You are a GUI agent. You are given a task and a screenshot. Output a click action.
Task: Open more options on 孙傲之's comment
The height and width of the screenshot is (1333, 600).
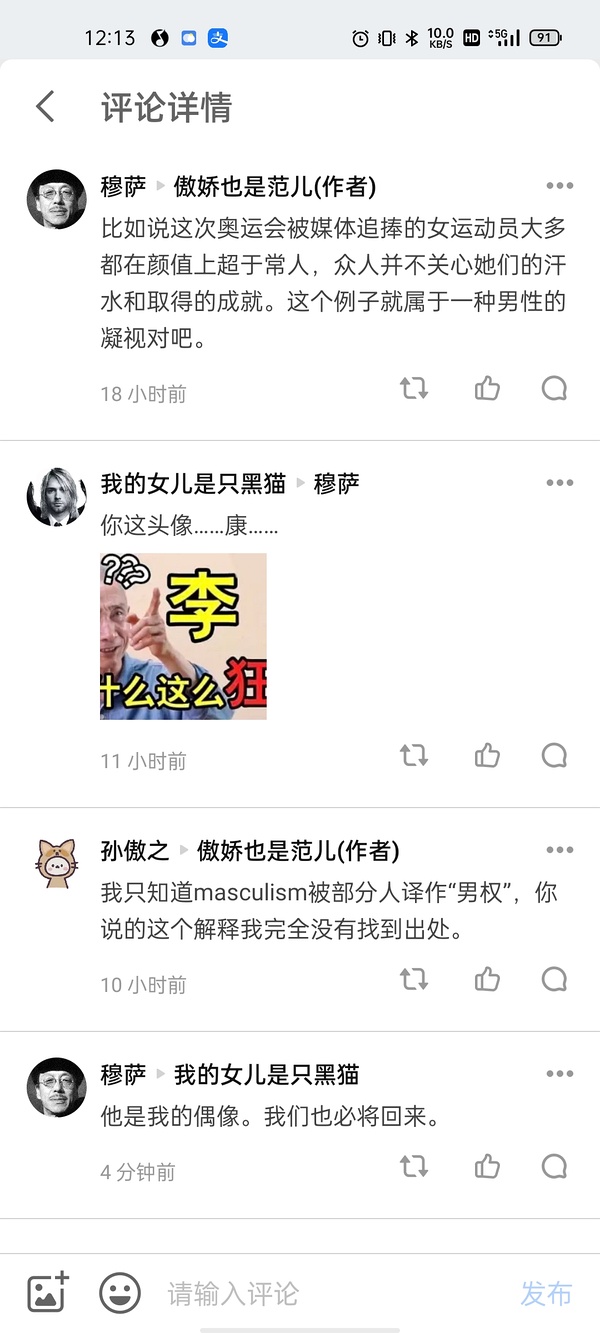559,850
